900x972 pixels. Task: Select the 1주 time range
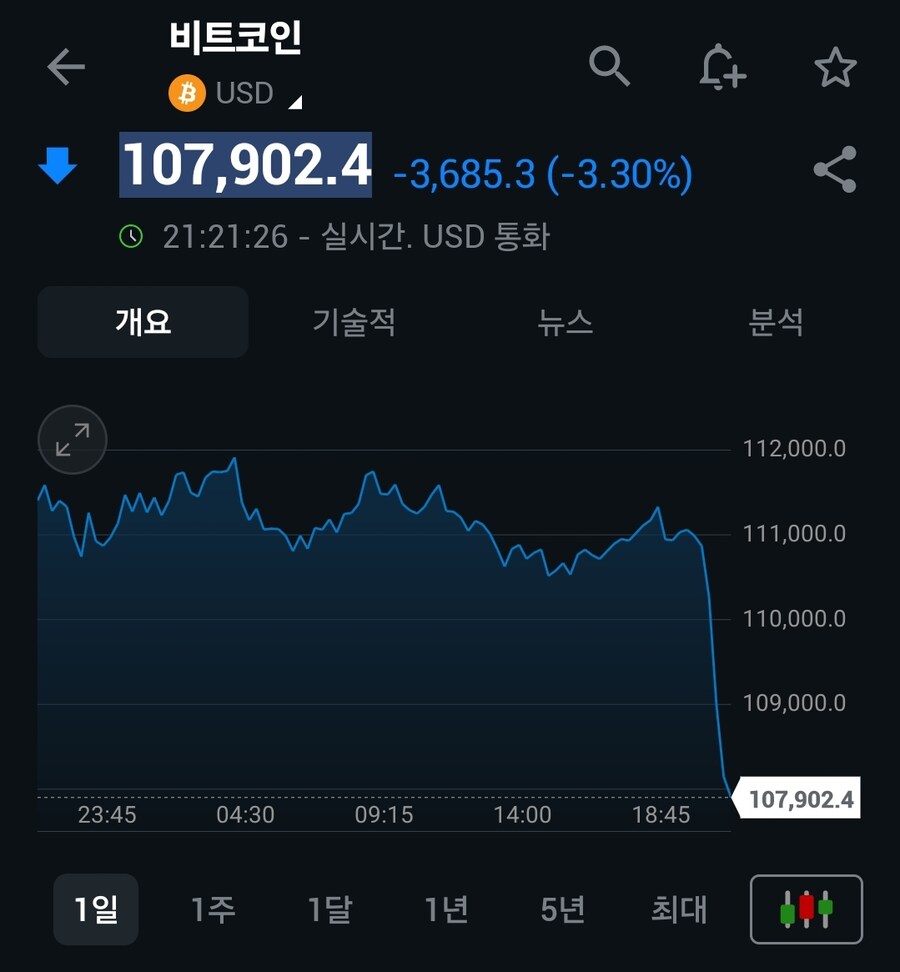coord(212,910)
